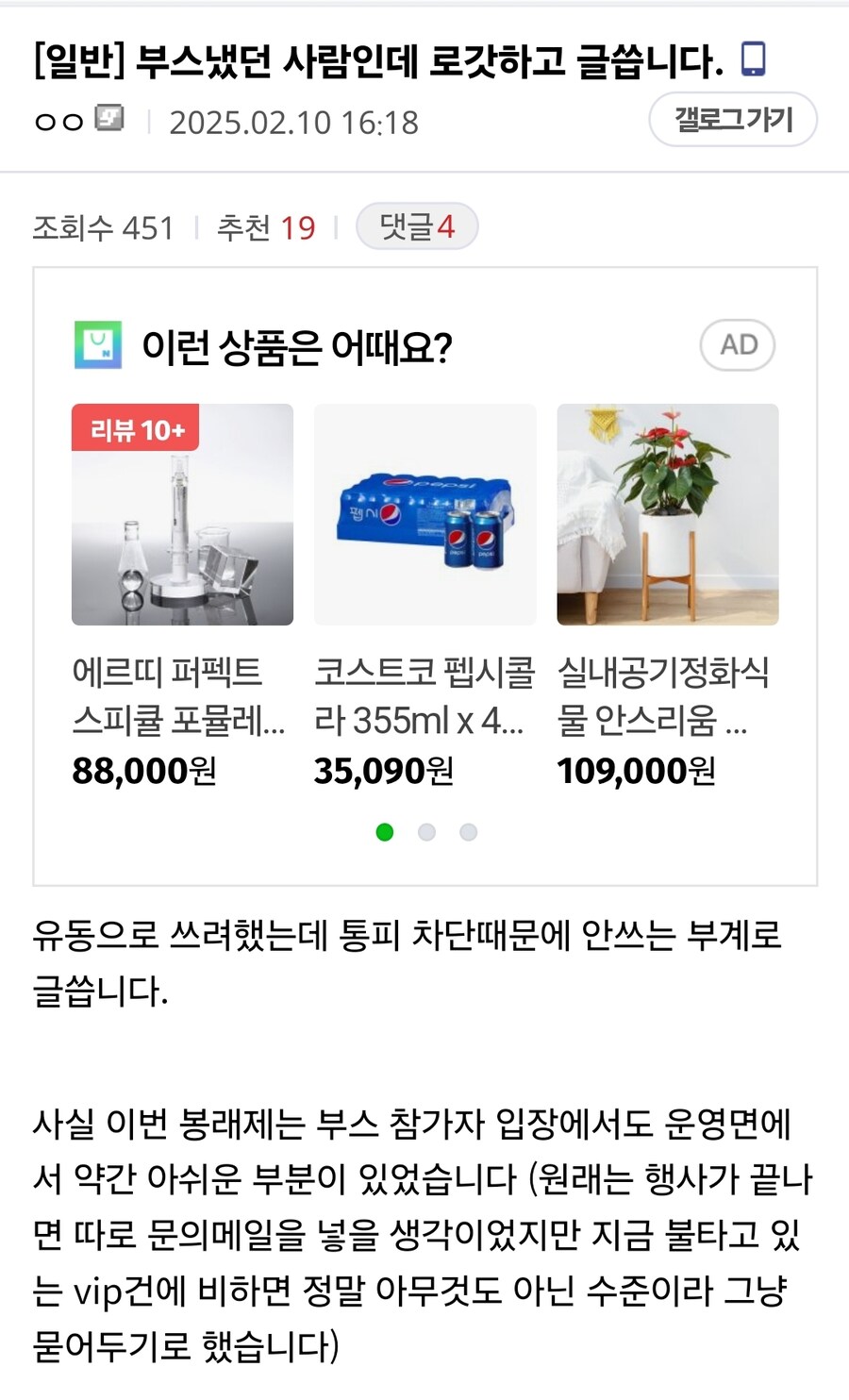
Task: Jump to the 댓글 4 comments
Action: pyautogui.click(x=417, y=226)
